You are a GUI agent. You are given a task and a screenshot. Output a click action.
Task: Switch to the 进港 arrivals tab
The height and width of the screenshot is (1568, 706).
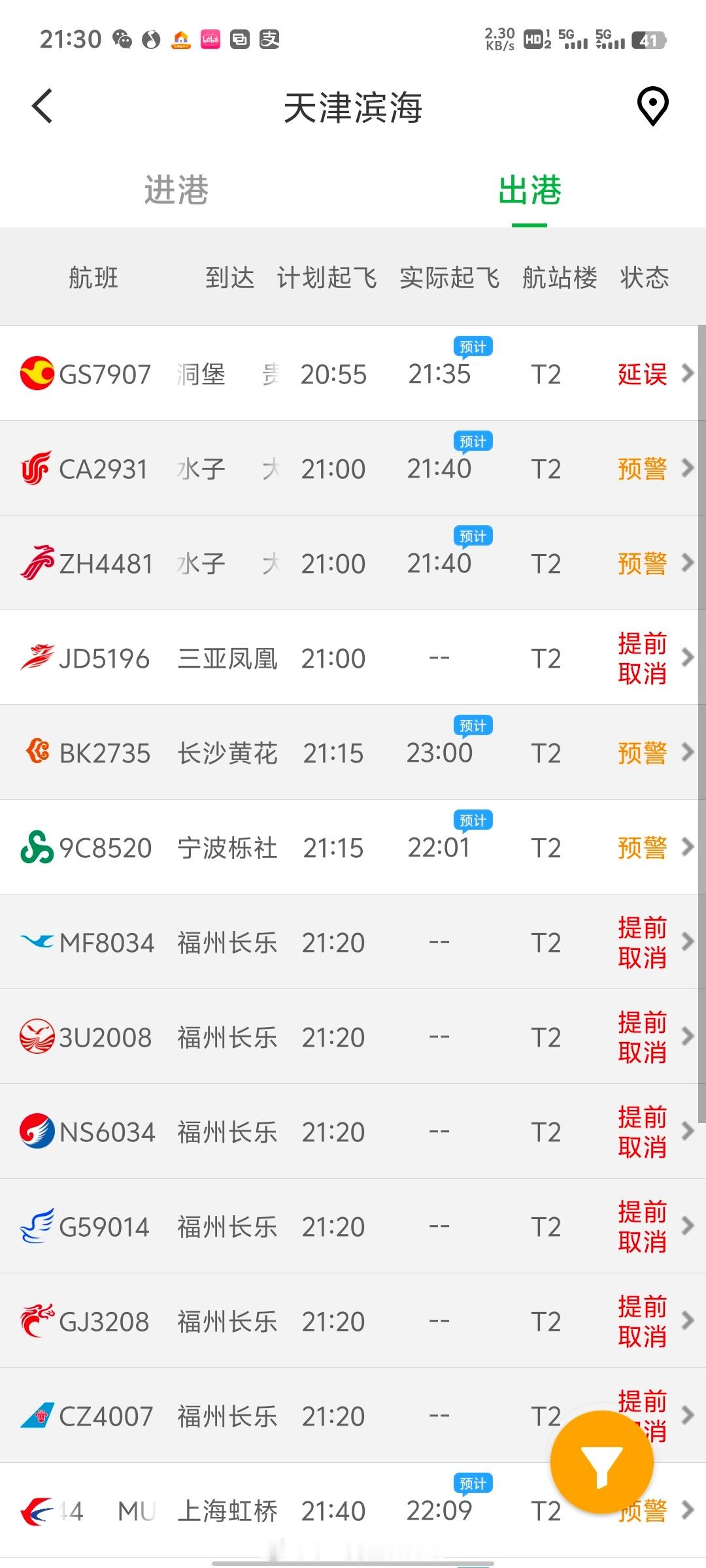176,190
